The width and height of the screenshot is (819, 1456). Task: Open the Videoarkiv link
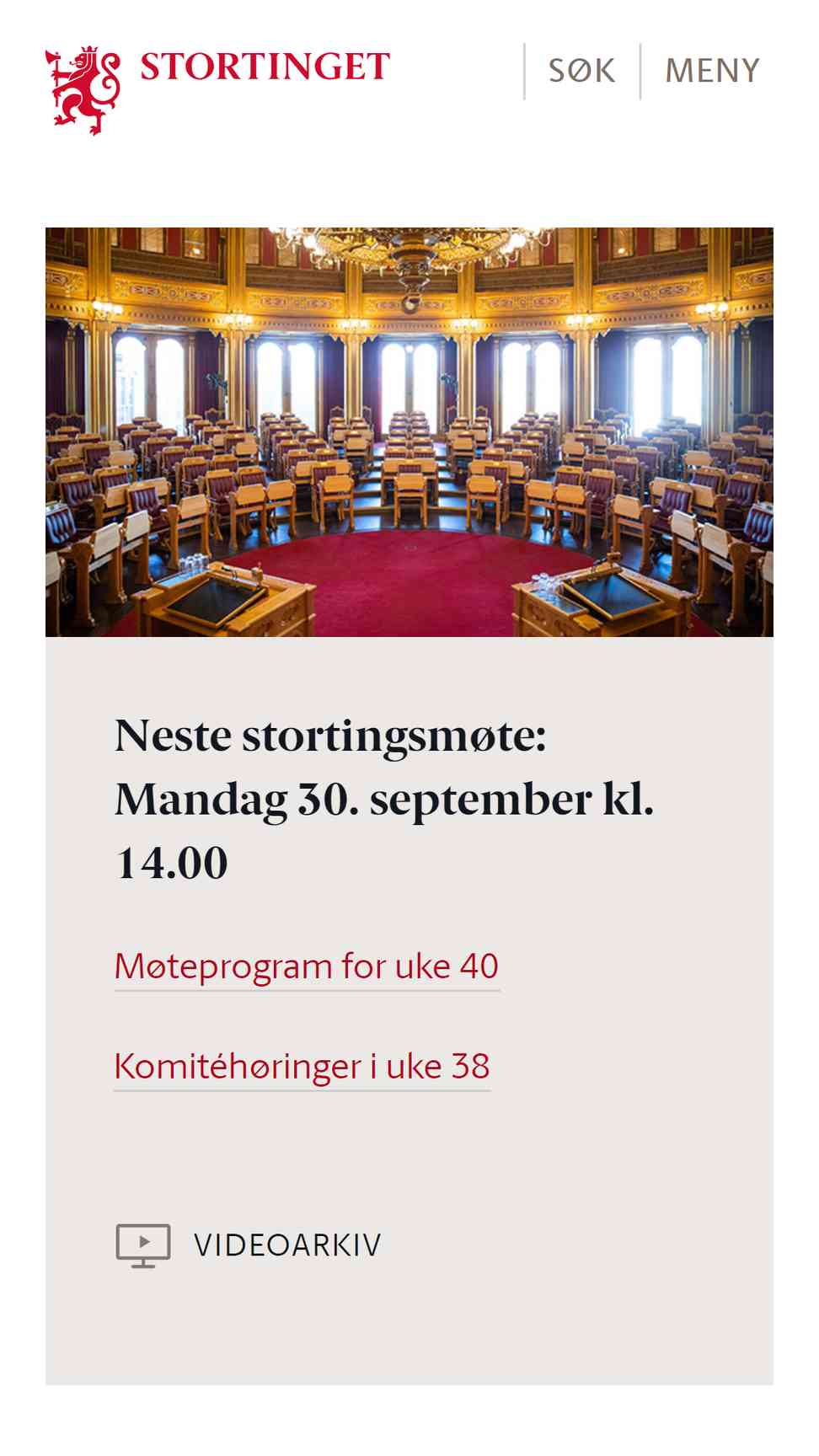(x=249, y=1245)
